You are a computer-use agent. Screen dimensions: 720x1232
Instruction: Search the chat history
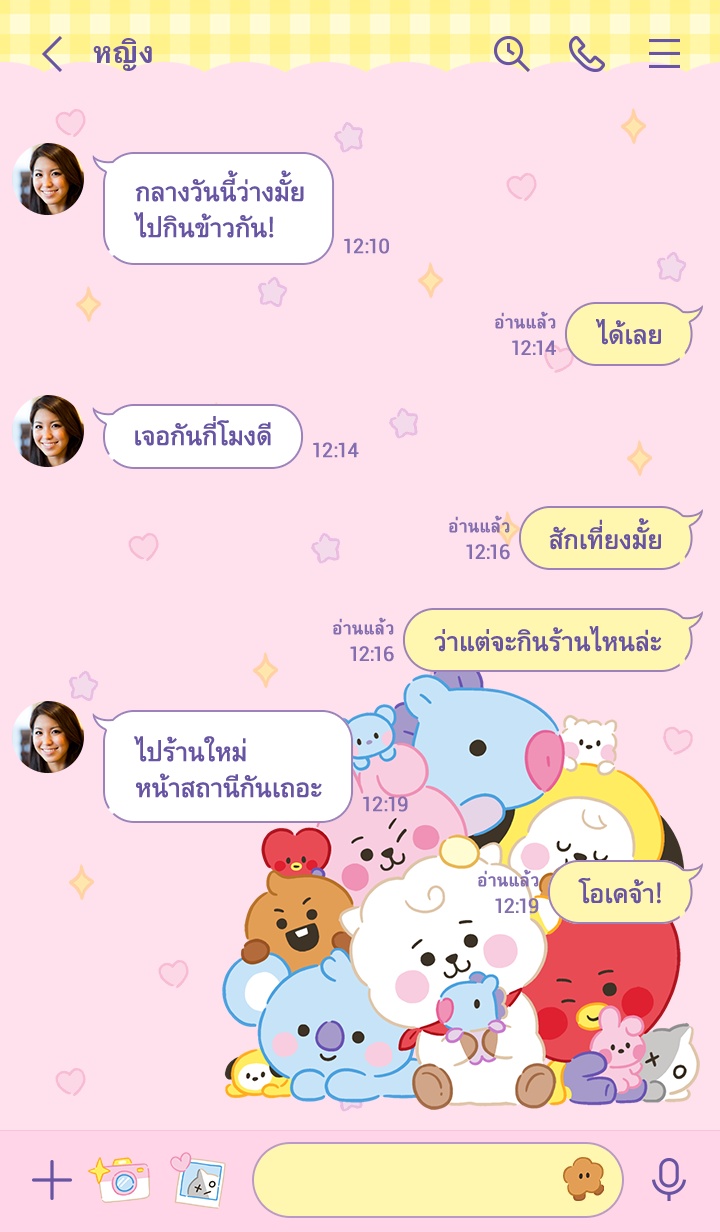511,54
